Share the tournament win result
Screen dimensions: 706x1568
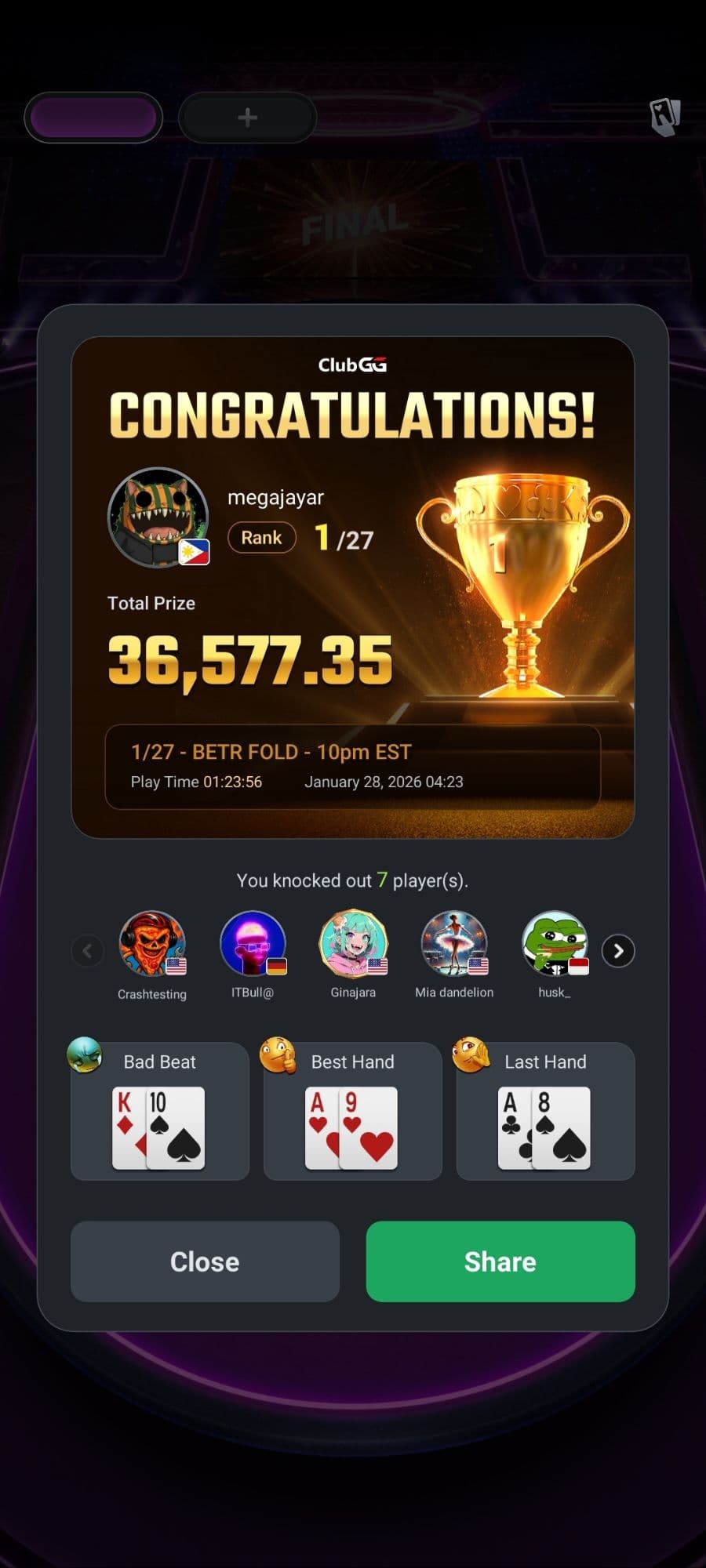[500, 1261]
